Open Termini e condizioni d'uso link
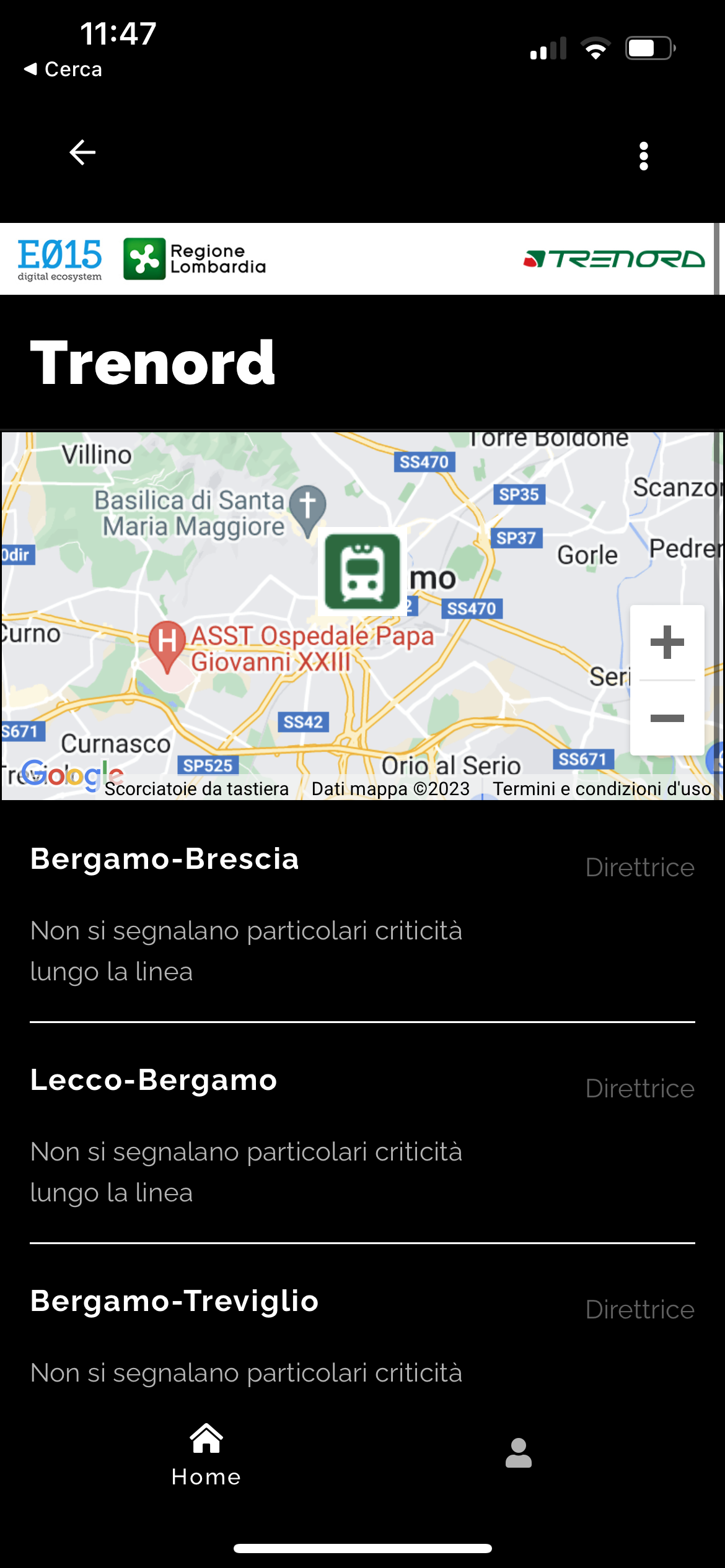 point(602,789)
